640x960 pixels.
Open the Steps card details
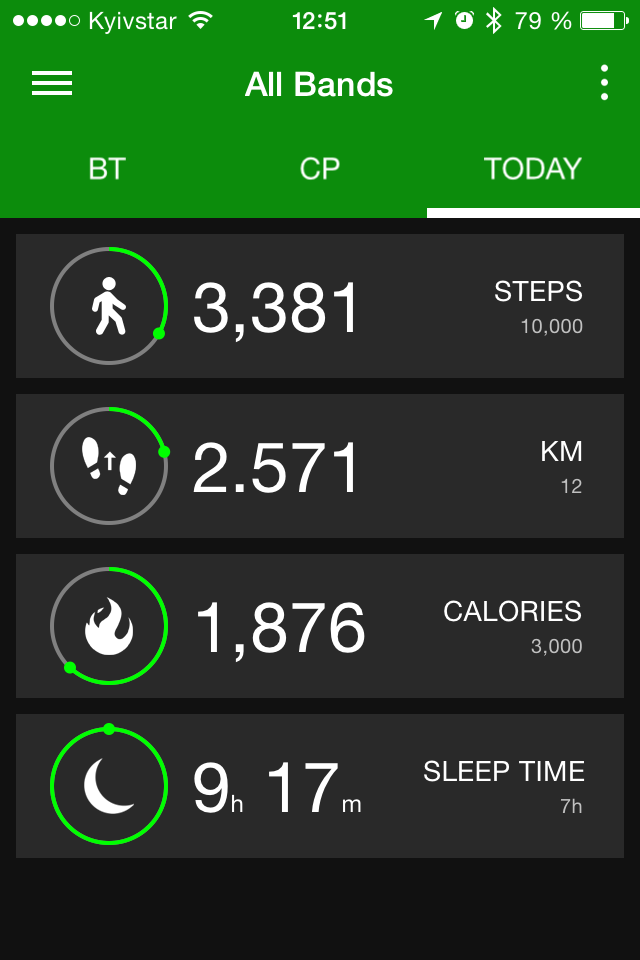(x=320, y=306)
